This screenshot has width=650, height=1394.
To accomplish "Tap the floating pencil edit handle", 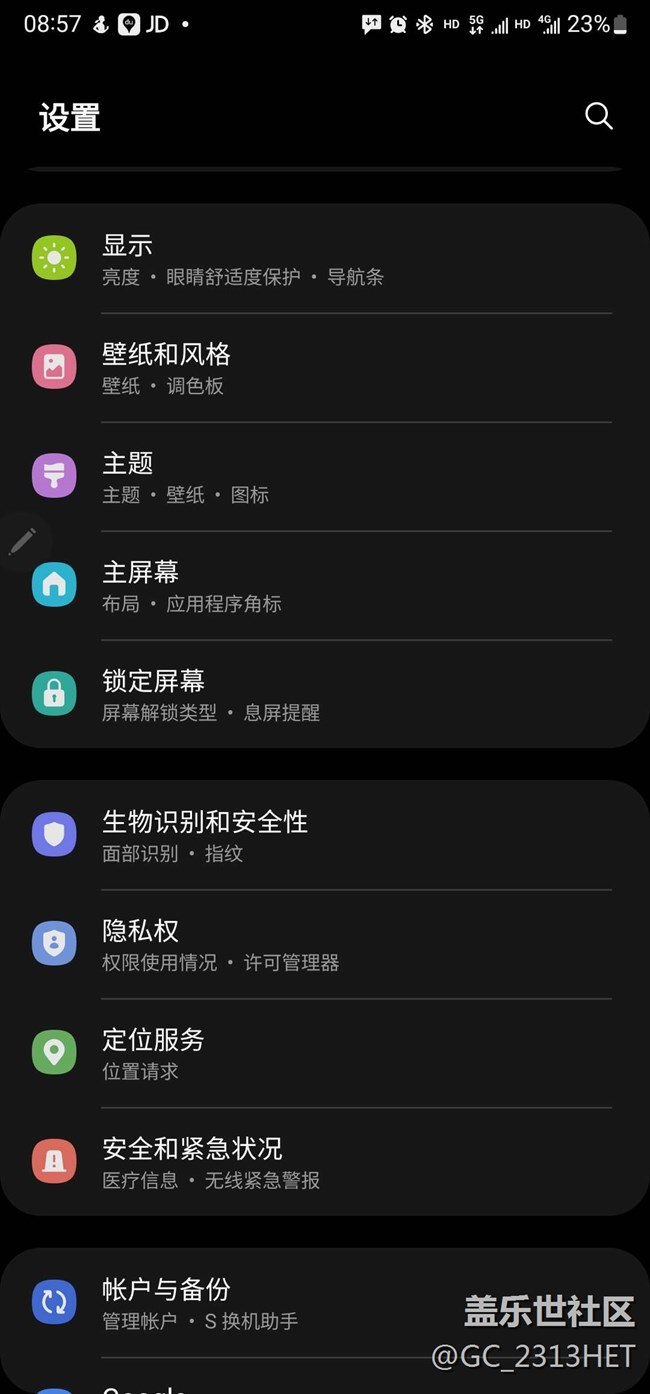I will click(22, 542).
